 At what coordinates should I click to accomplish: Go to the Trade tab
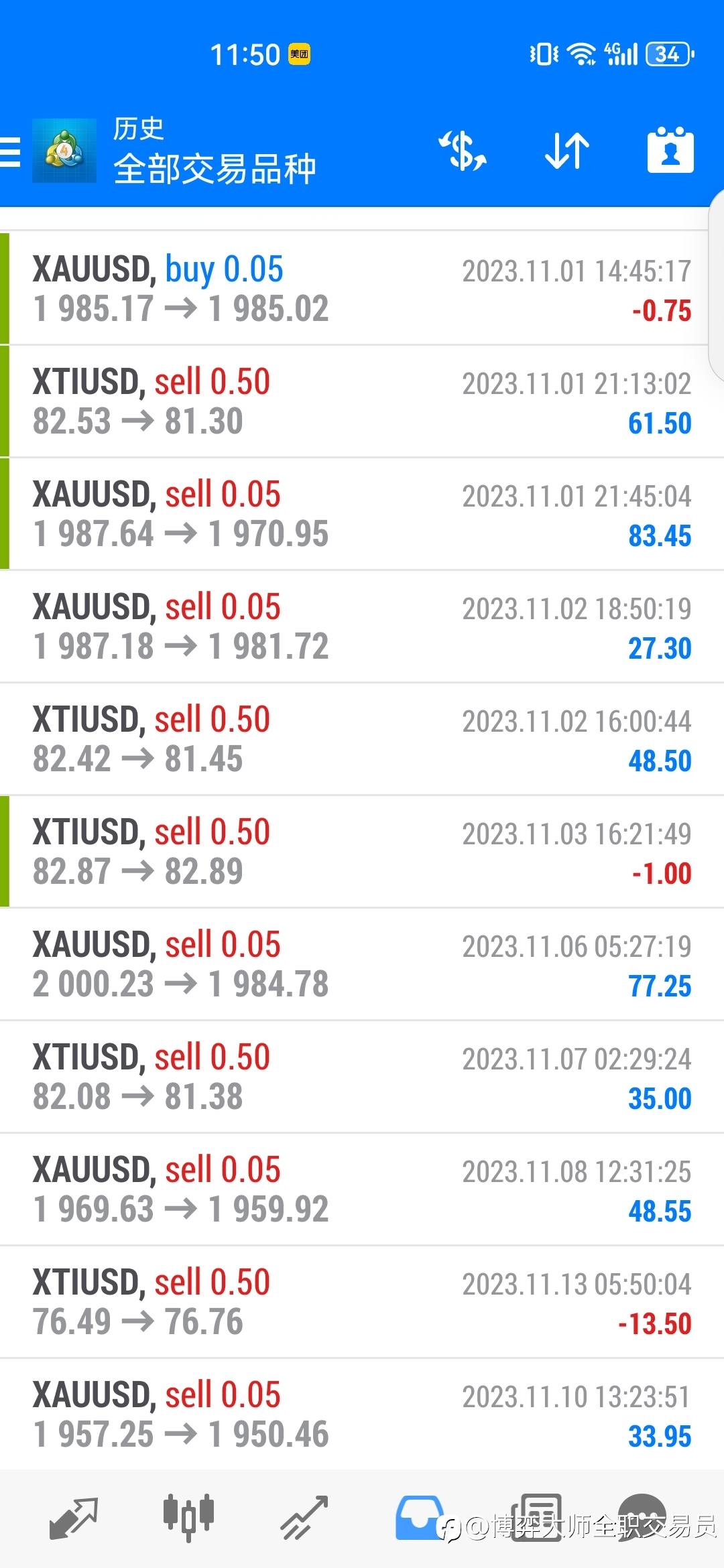click(x=304, y=1518)
